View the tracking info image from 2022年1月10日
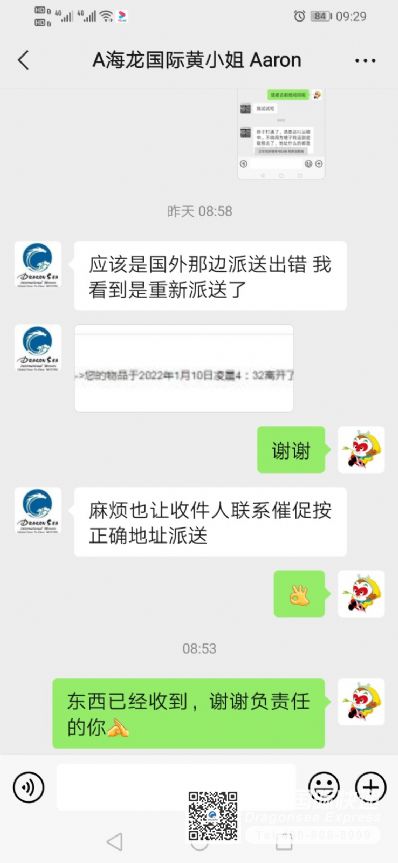The height and width of the screenshot is (863, 398). coord(184,368)
